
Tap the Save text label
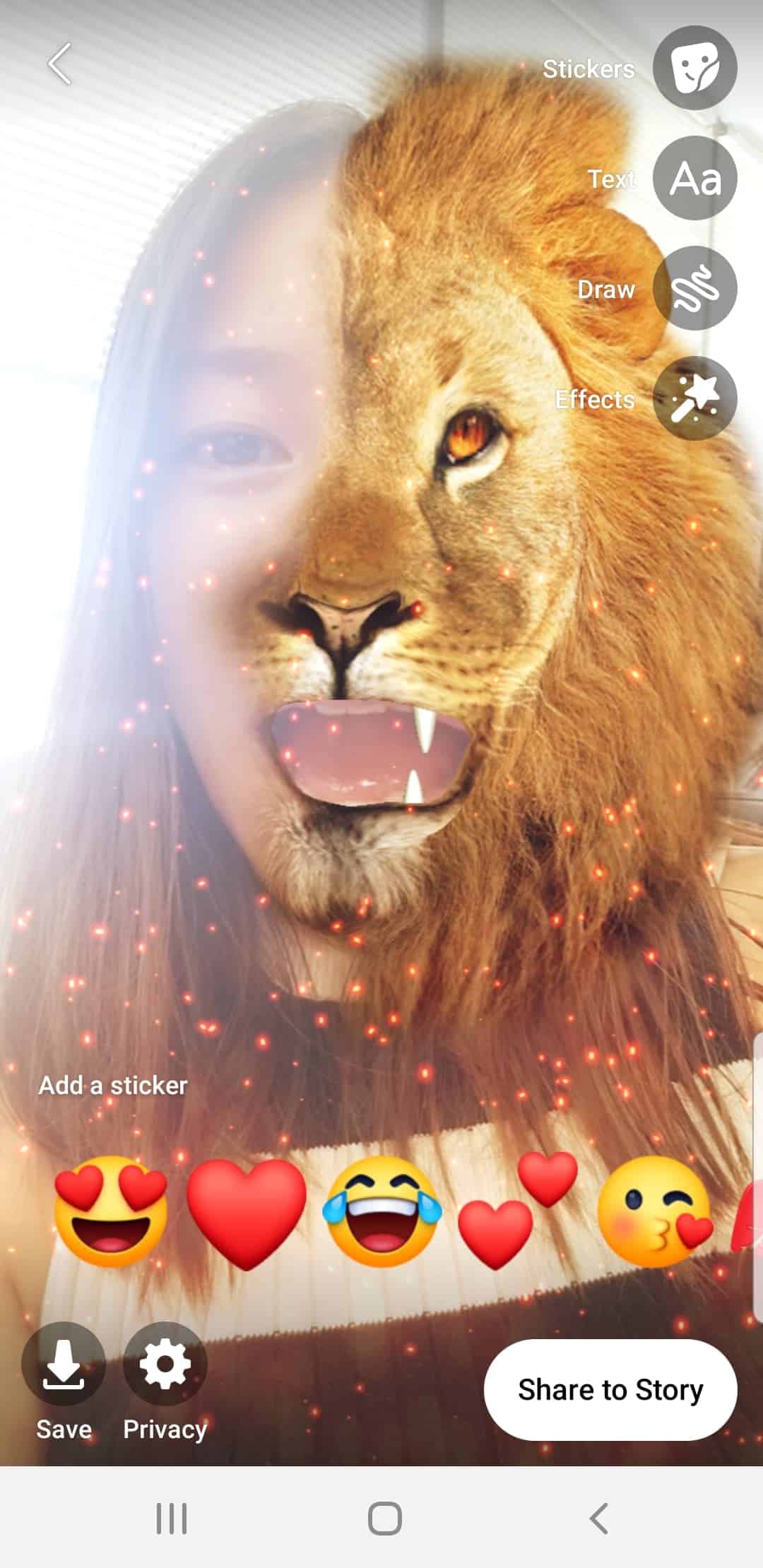pos(64,1430)
